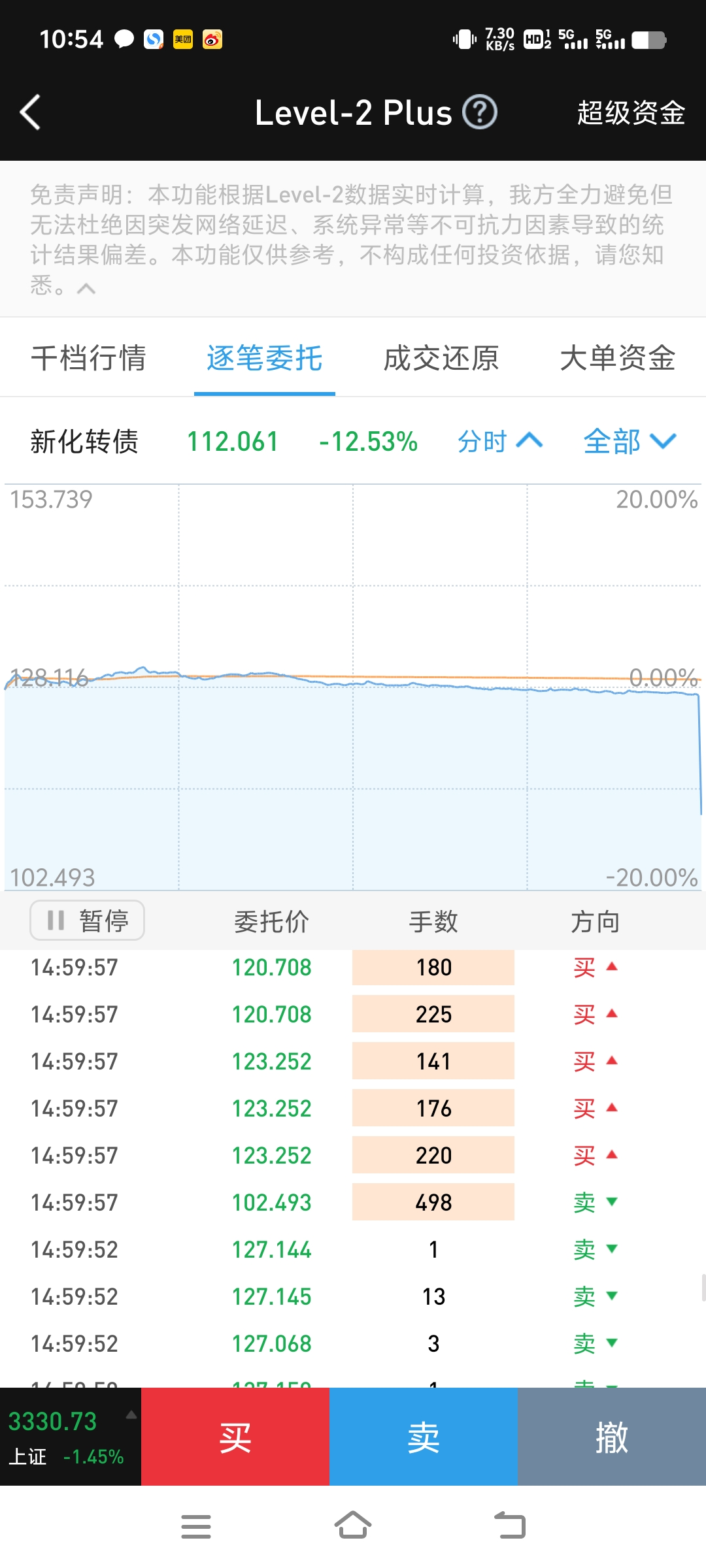Open the Level-2 Plus help question mark
706x1568 pixels.
coord(480,112)
